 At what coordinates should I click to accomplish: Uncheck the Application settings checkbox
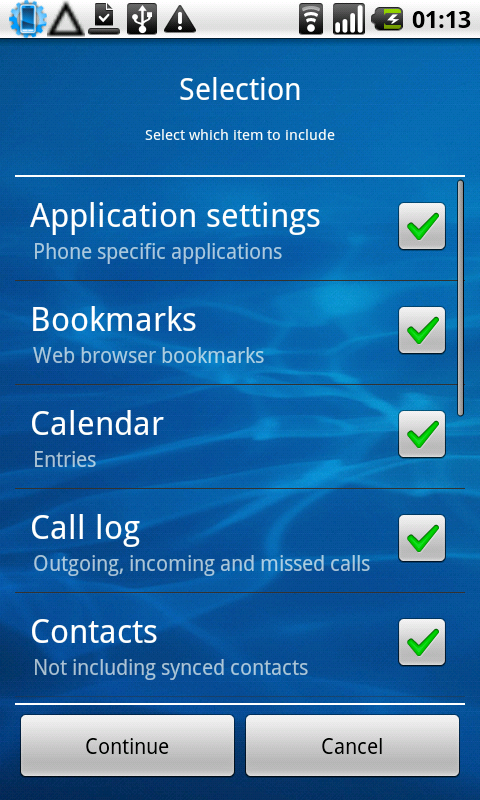pos(422,226)
